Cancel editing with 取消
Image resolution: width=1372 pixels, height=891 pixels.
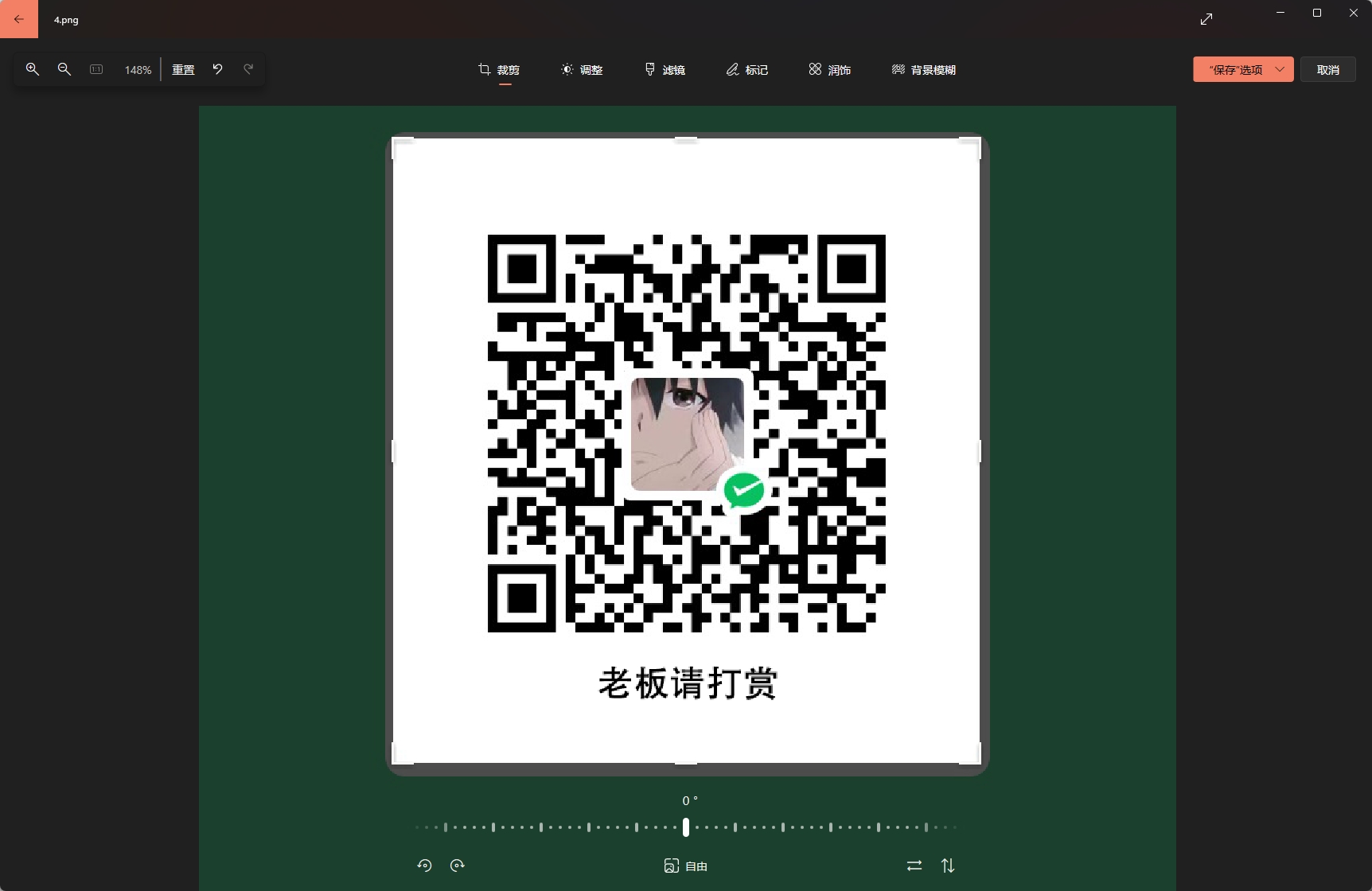pos(1327,69)
